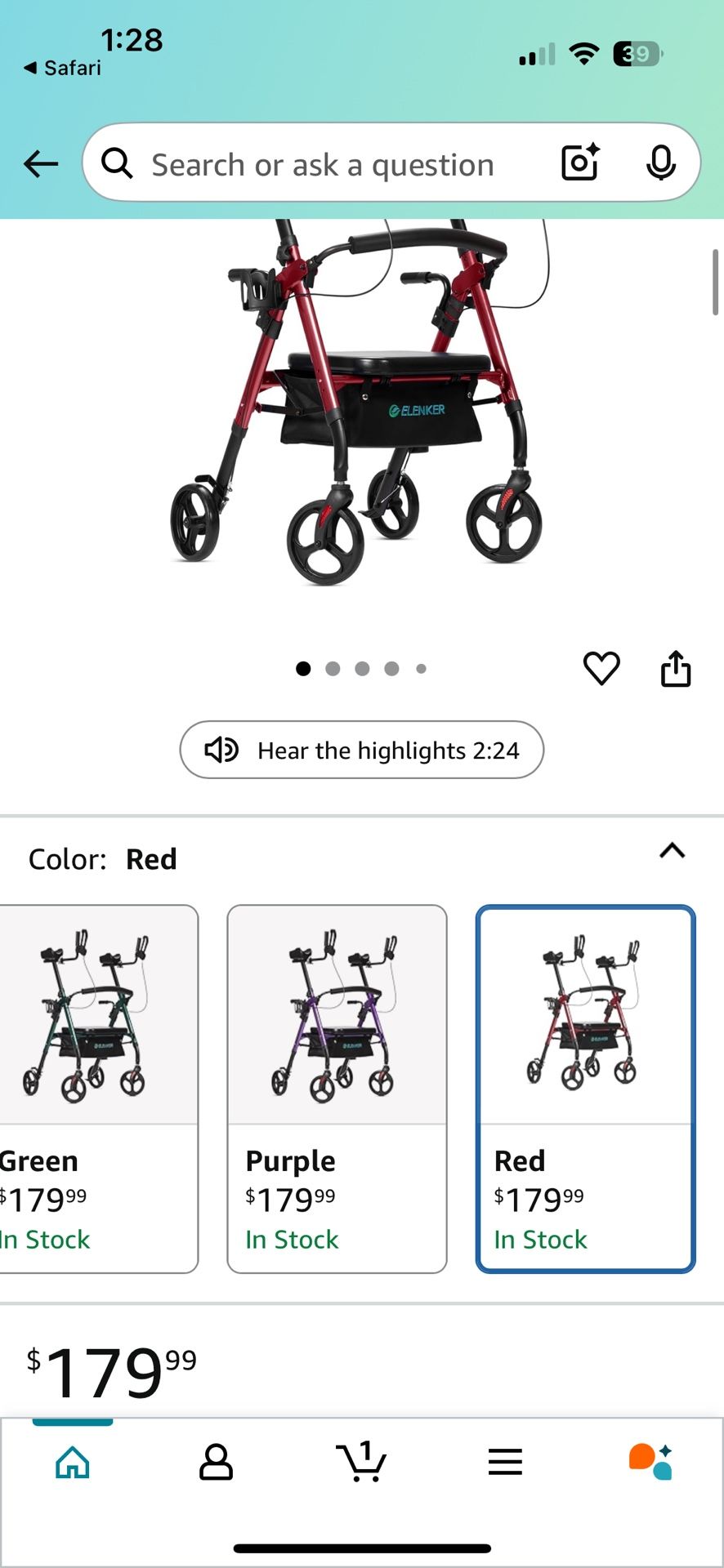Play Hear the highlights audio
The image size is (724, 1568).
click(362, 750)
